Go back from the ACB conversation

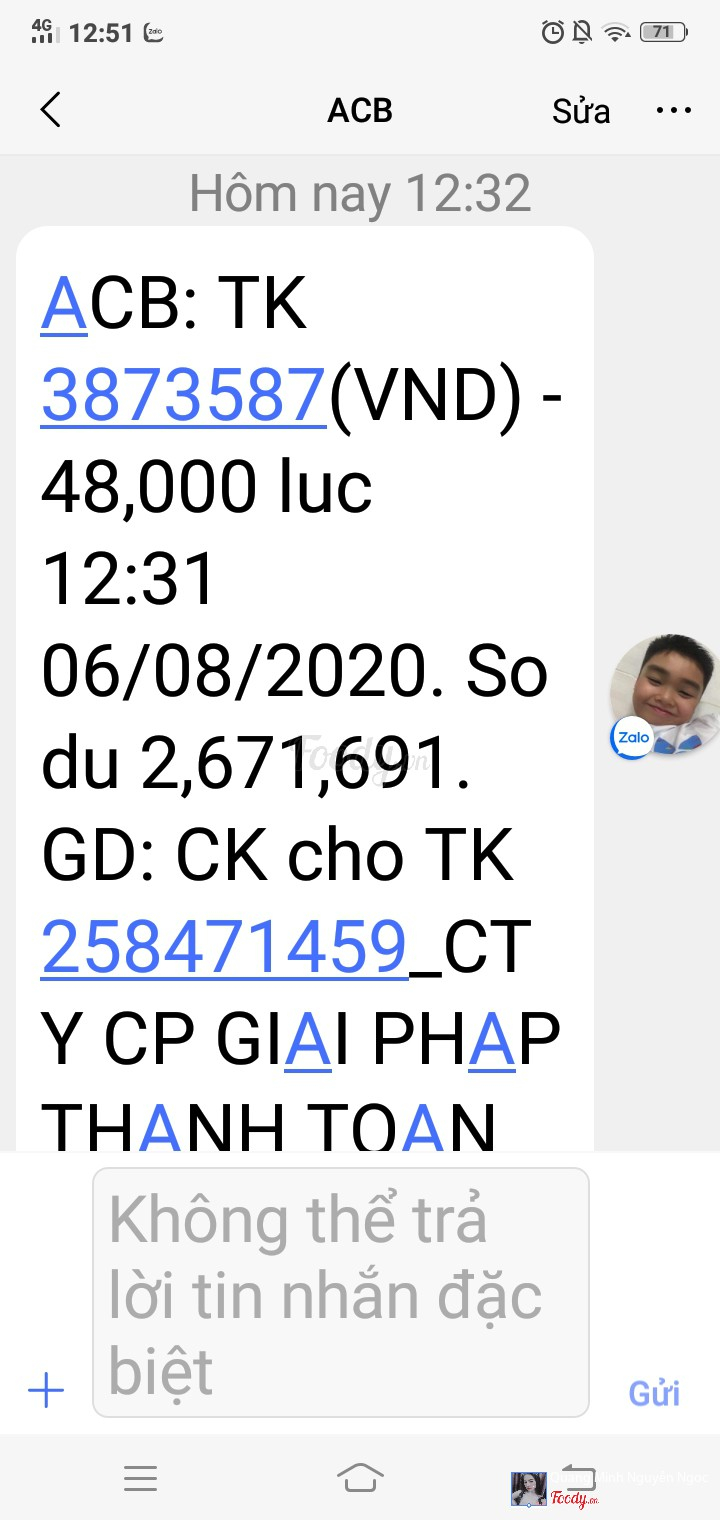coord(51,110)
